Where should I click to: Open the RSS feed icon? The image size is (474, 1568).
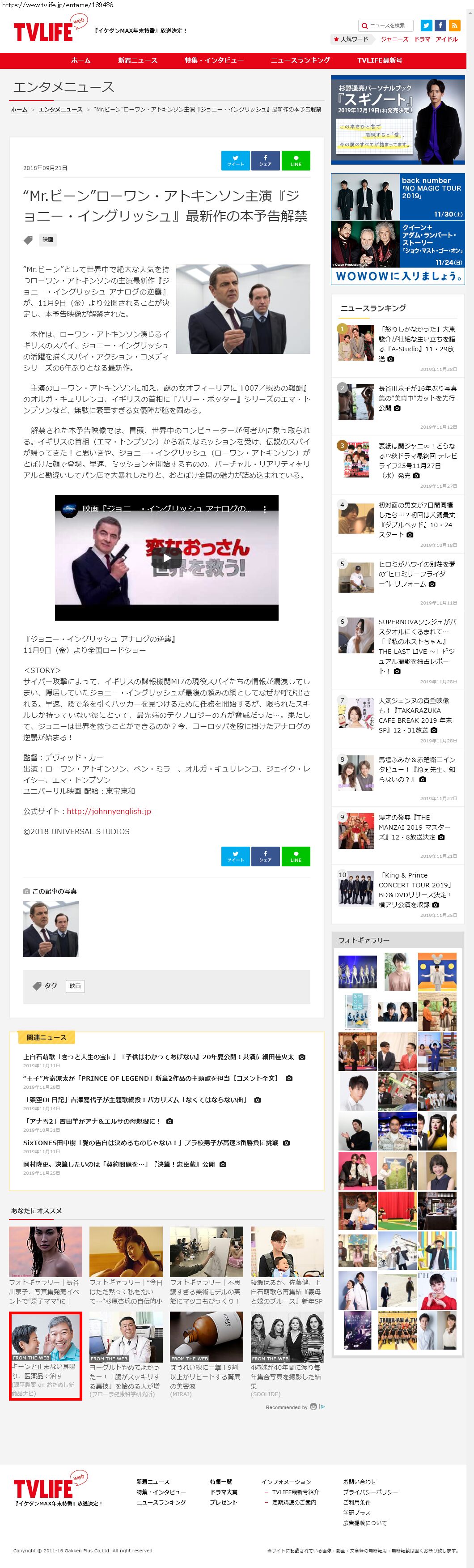pos(454,26)
